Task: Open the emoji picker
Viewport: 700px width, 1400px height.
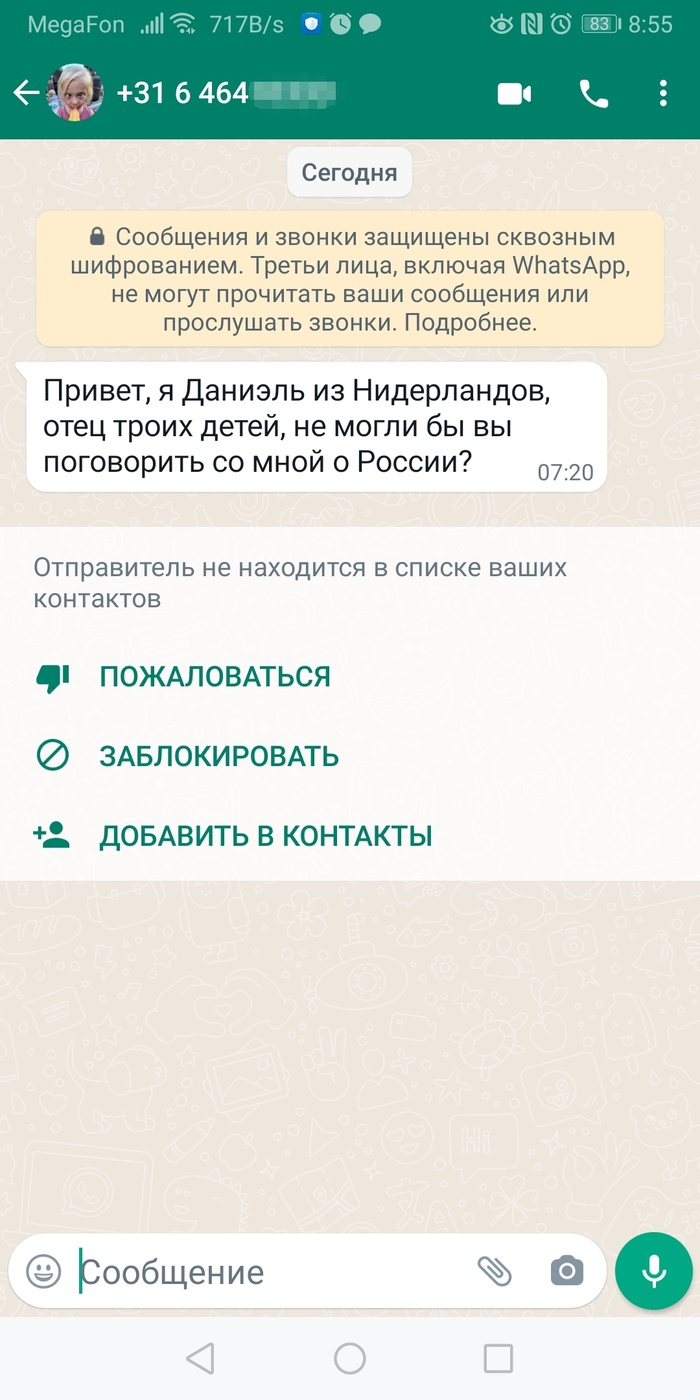Action: pyautogui.click(x=43, y=1271)
